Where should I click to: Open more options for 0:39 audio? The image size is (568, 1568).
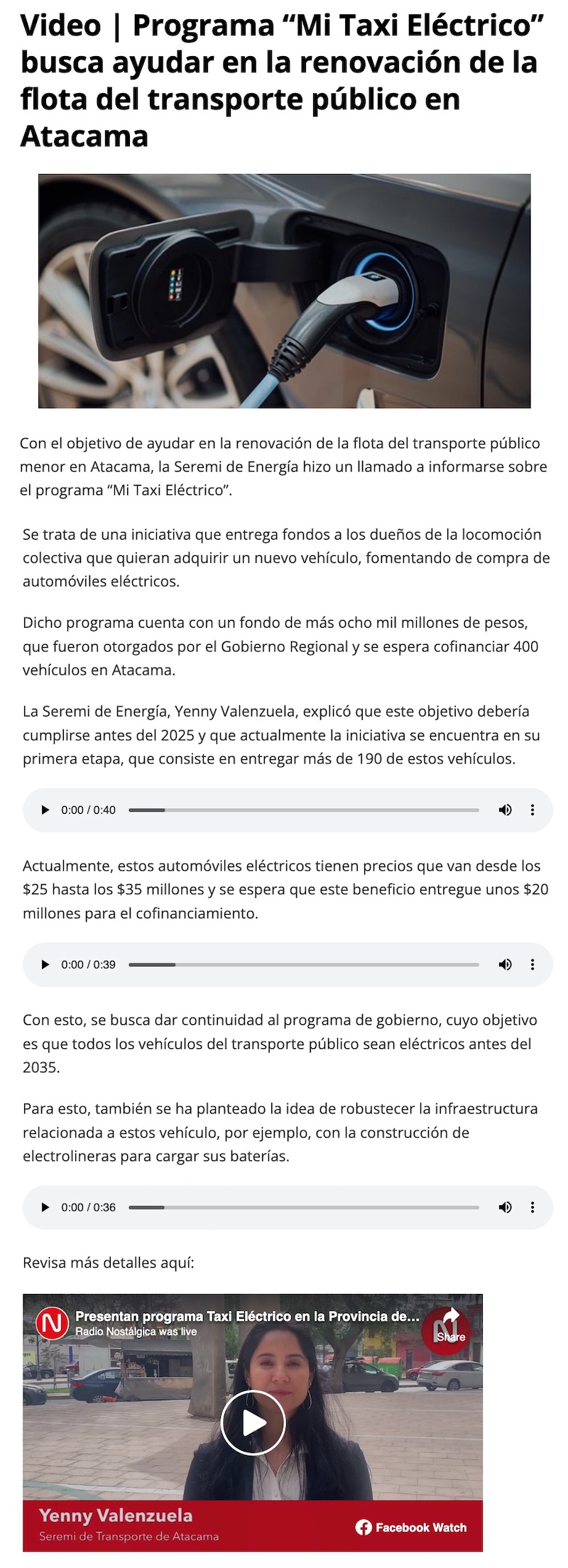click(x=532, y=965)
